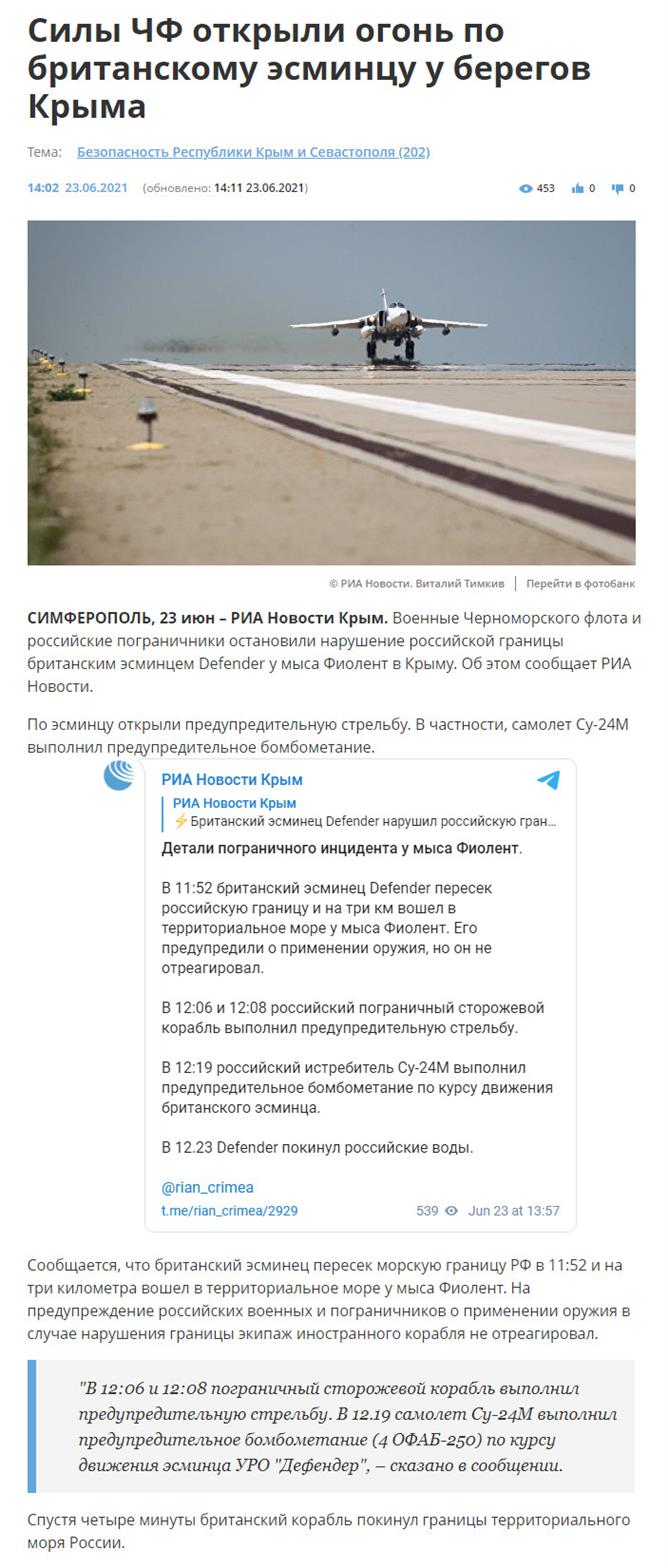Screen dimensions: 668x1568
Task: Tap the @rian_crimea handle link
Action: pos(207,1188)
